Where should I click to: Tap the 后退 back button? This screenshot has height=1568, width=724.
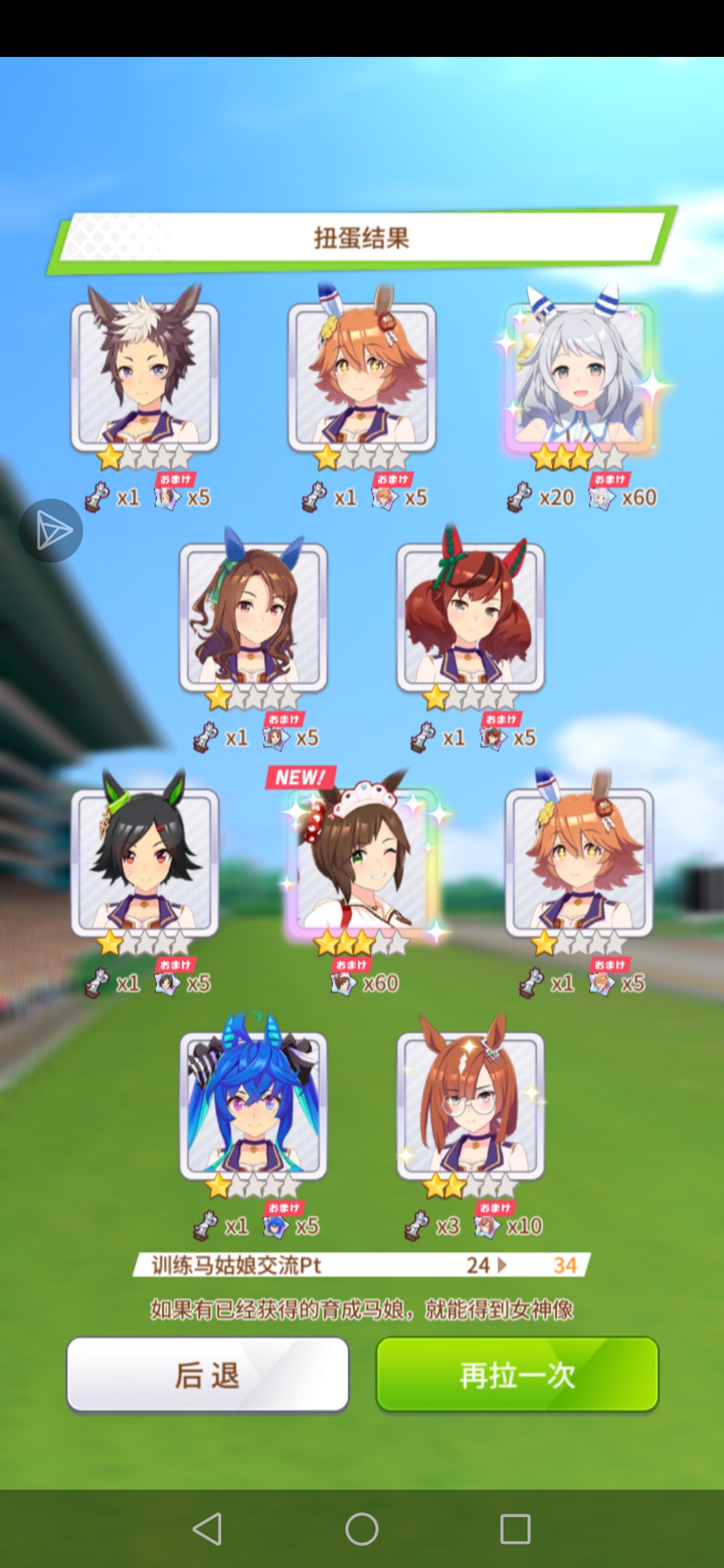(x=208, y=1375)
